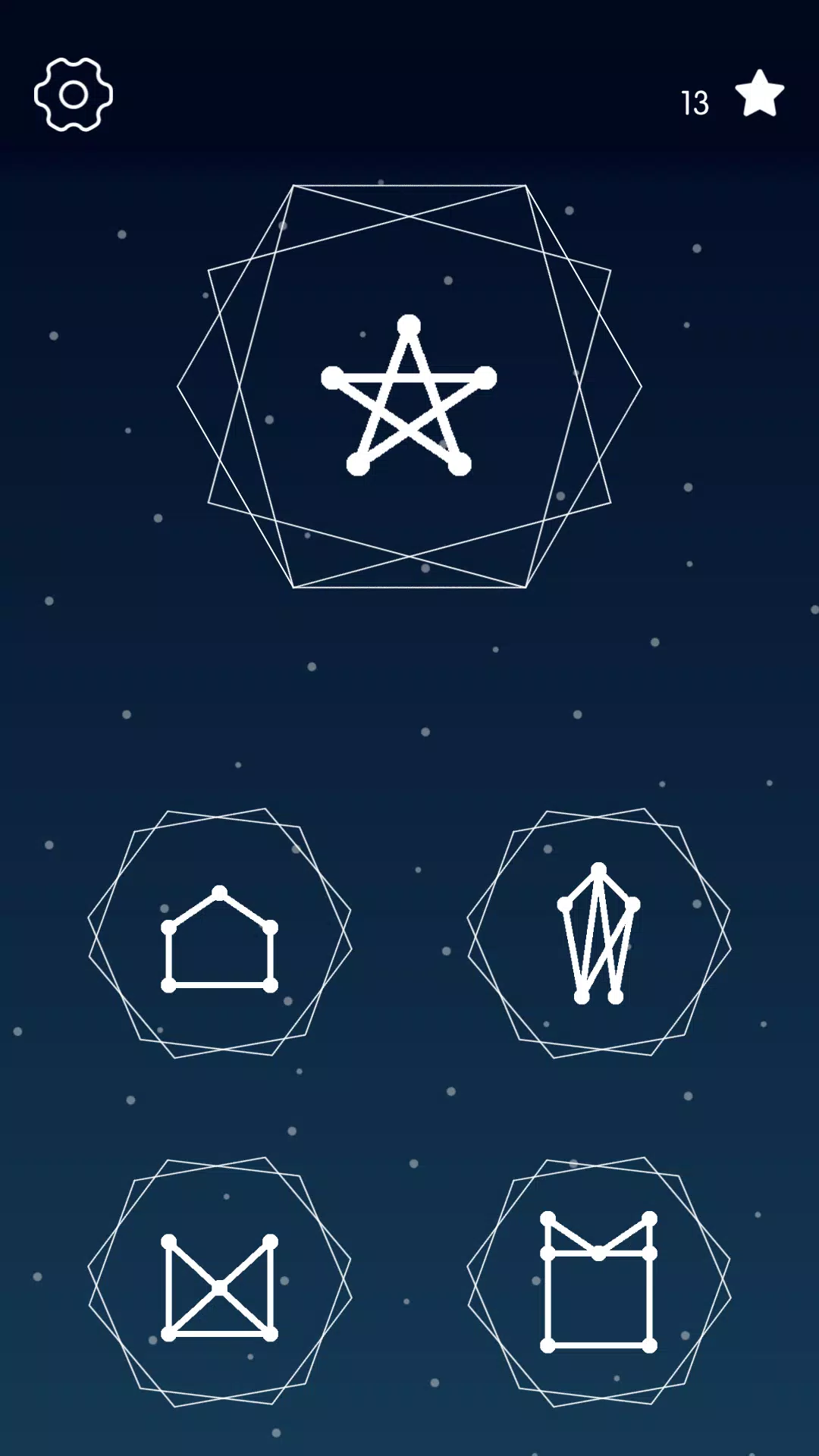Open the zigzag crystal puzzle pack
This screenshot has height=1456, width=819.
coord(599,934)
